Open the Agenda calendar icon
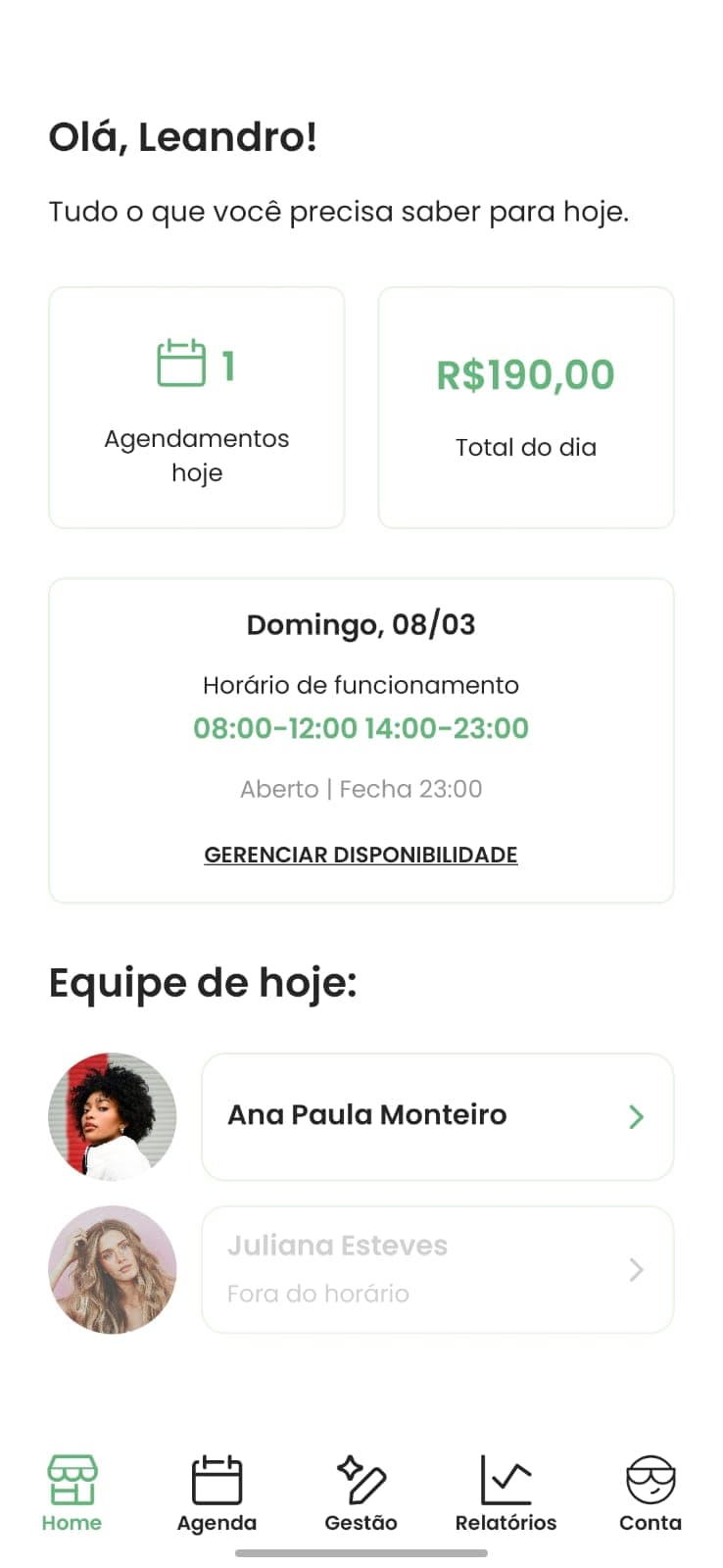This screenshot has height=1568, width=723. tap(217, 1473)
